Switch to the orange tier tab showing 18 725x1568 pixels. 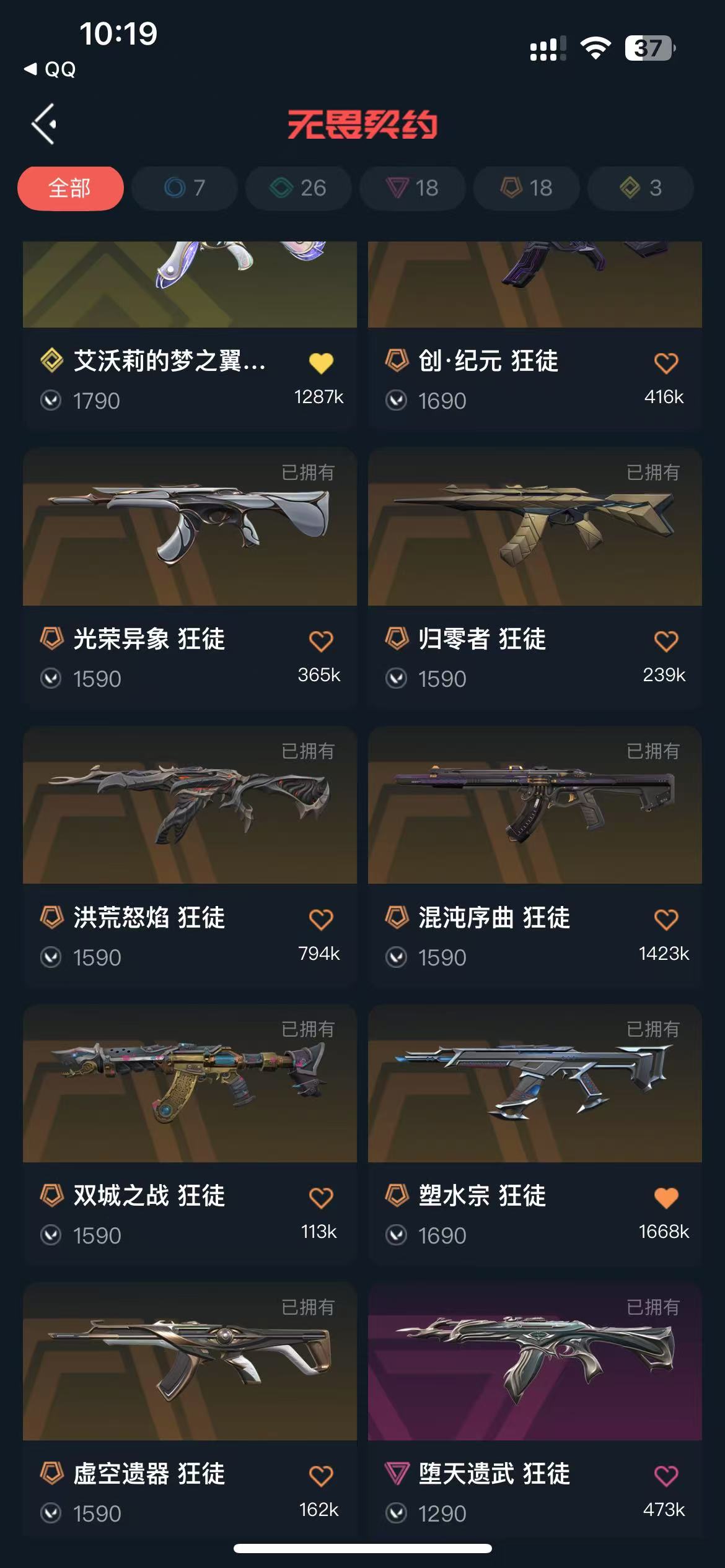click(x=526, y=188)
